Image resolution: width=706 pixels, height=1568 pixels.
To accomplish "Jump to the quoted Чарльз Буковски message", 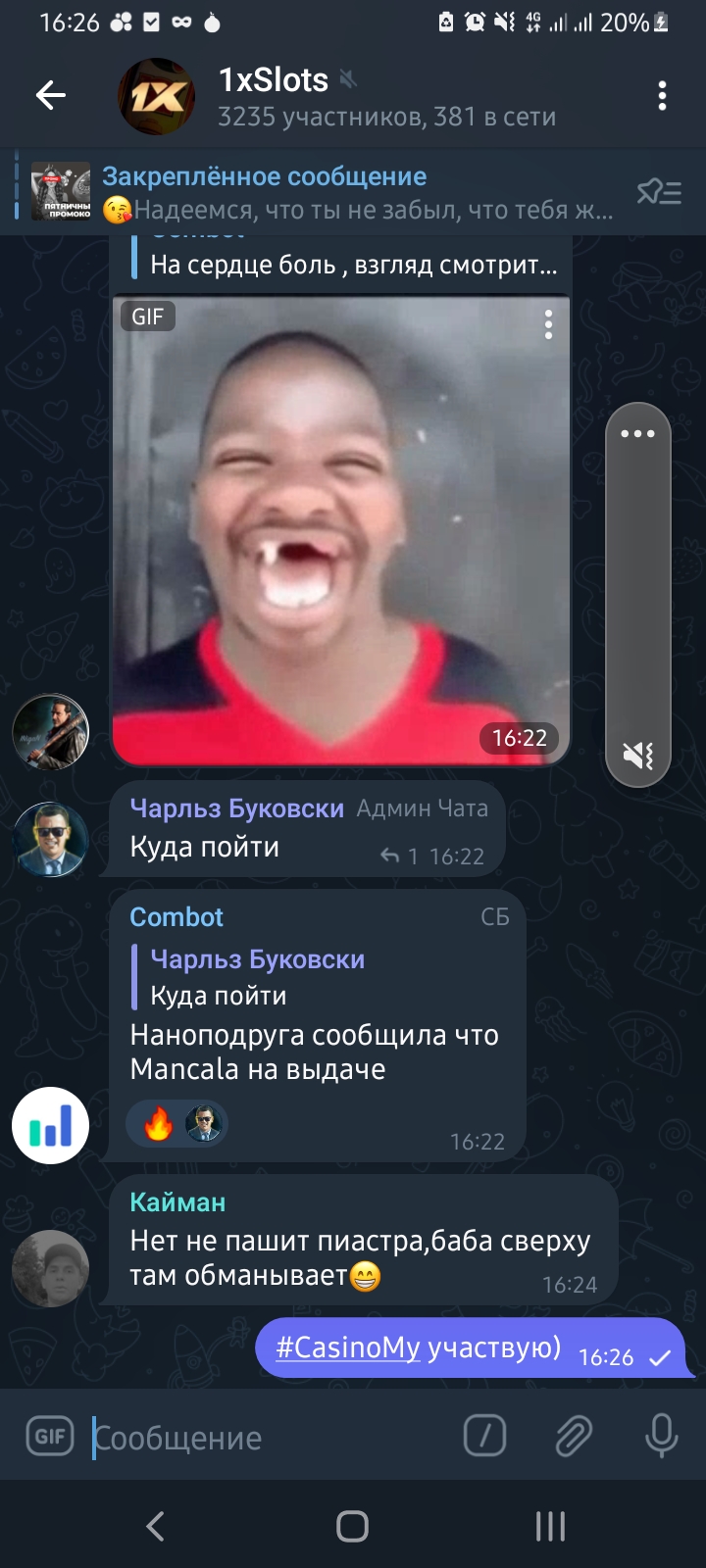I will coord(294,978).
